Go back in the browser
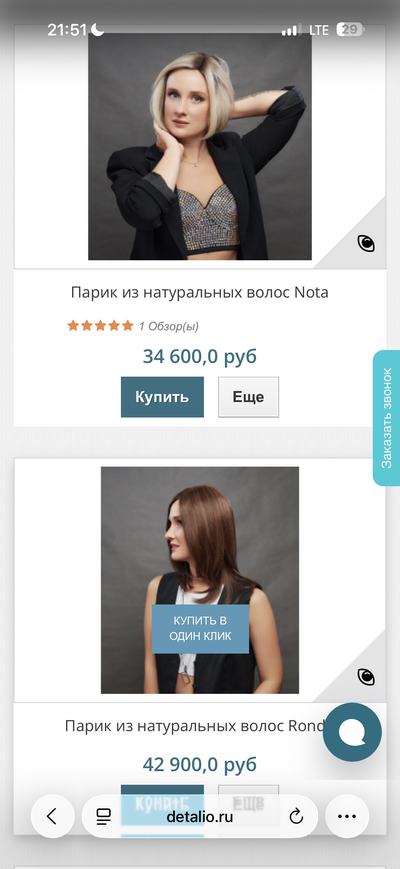400x869 pixels. coord(52,816)
